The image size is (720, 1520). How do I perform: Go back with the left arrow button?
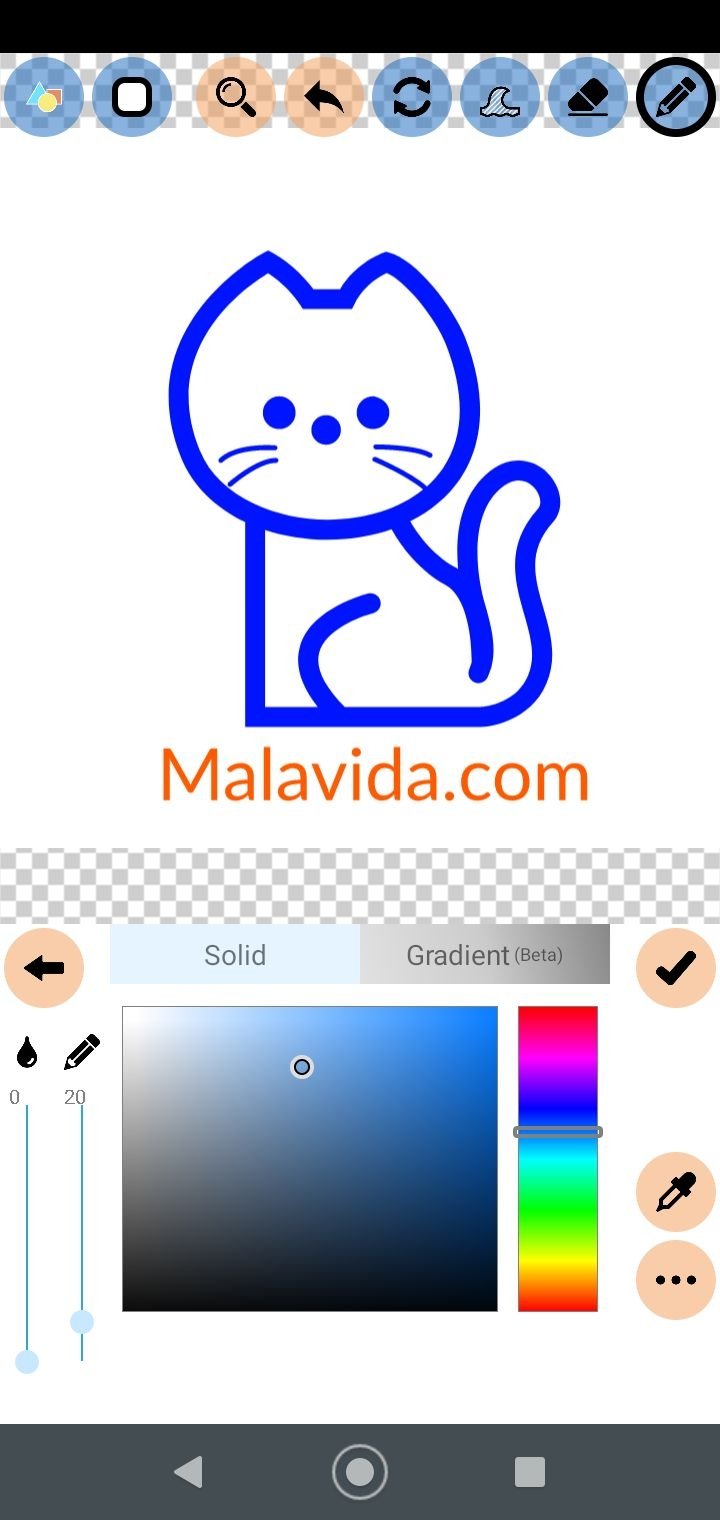point(44,967)
